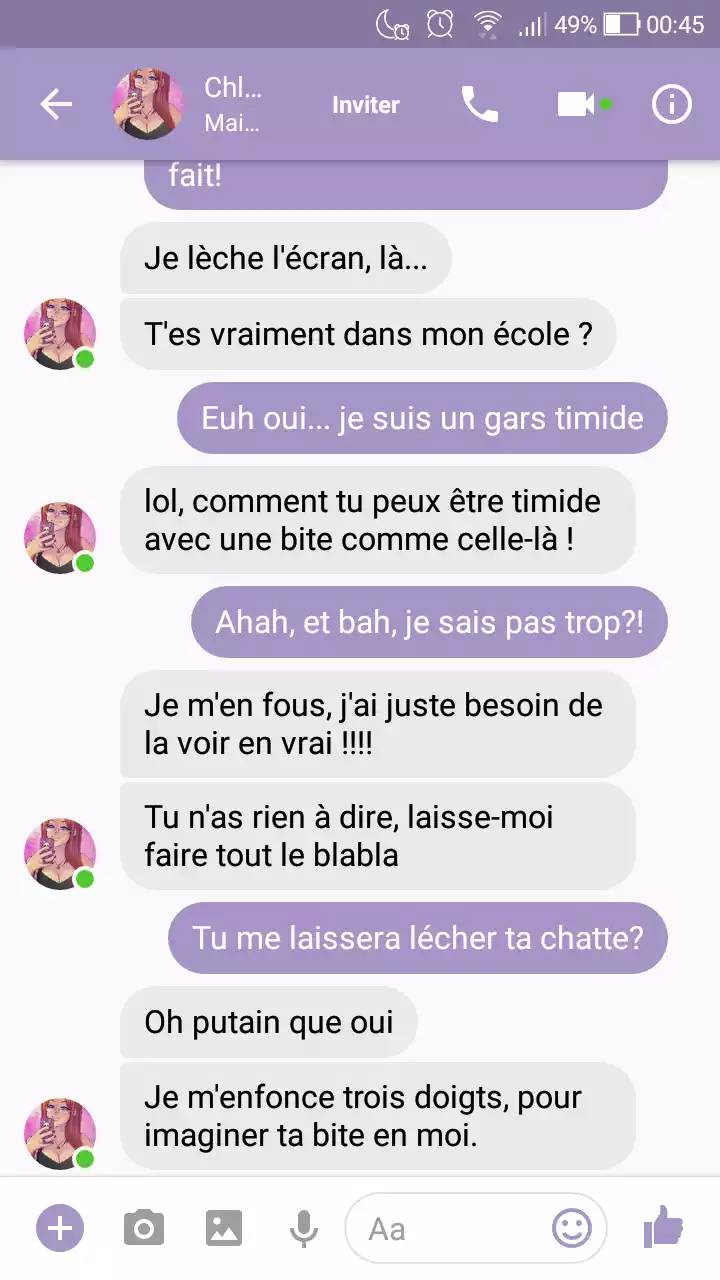Open the camera to take a photo
This screenshot has width=720, height=1280.
144,1228
